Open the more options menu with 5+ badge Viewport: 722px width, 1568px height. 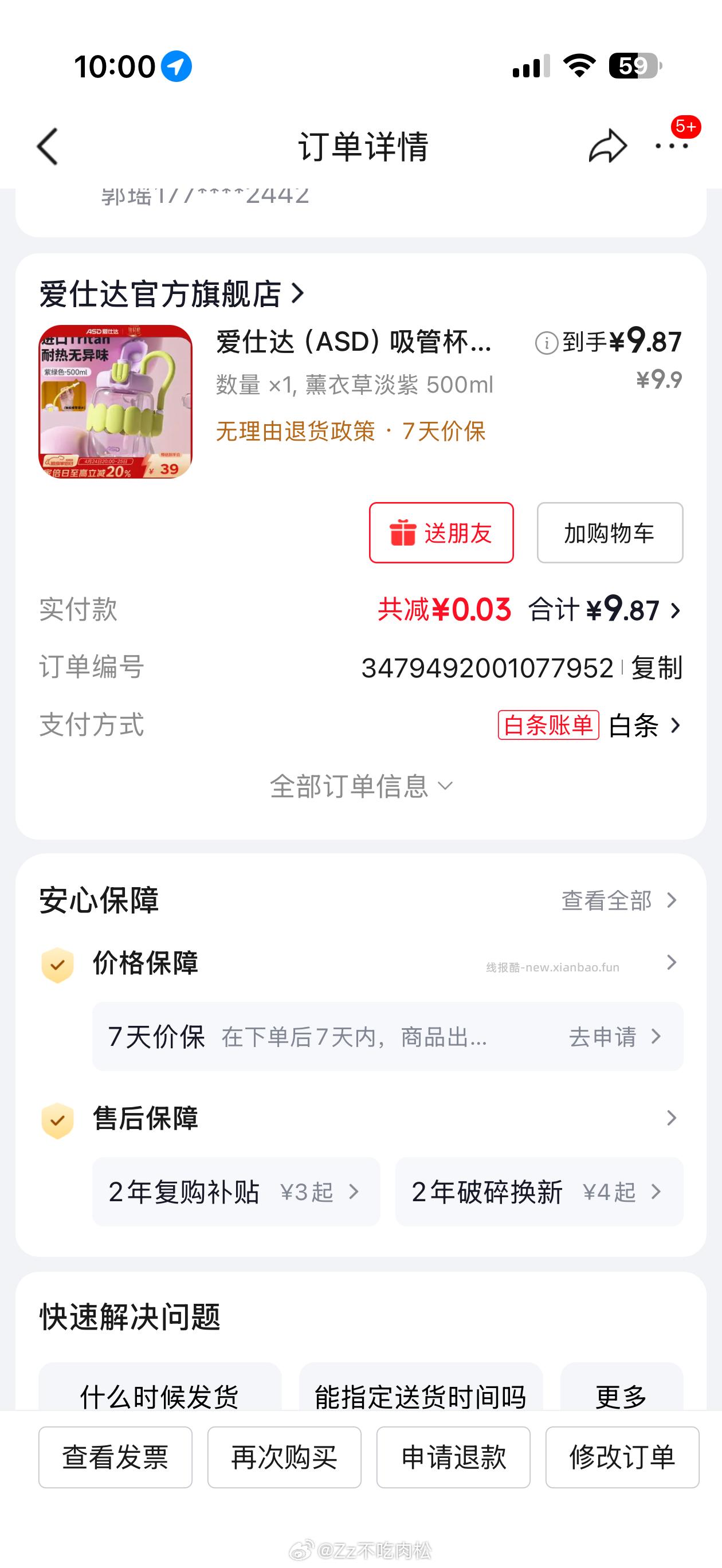[x=672, y=146]
